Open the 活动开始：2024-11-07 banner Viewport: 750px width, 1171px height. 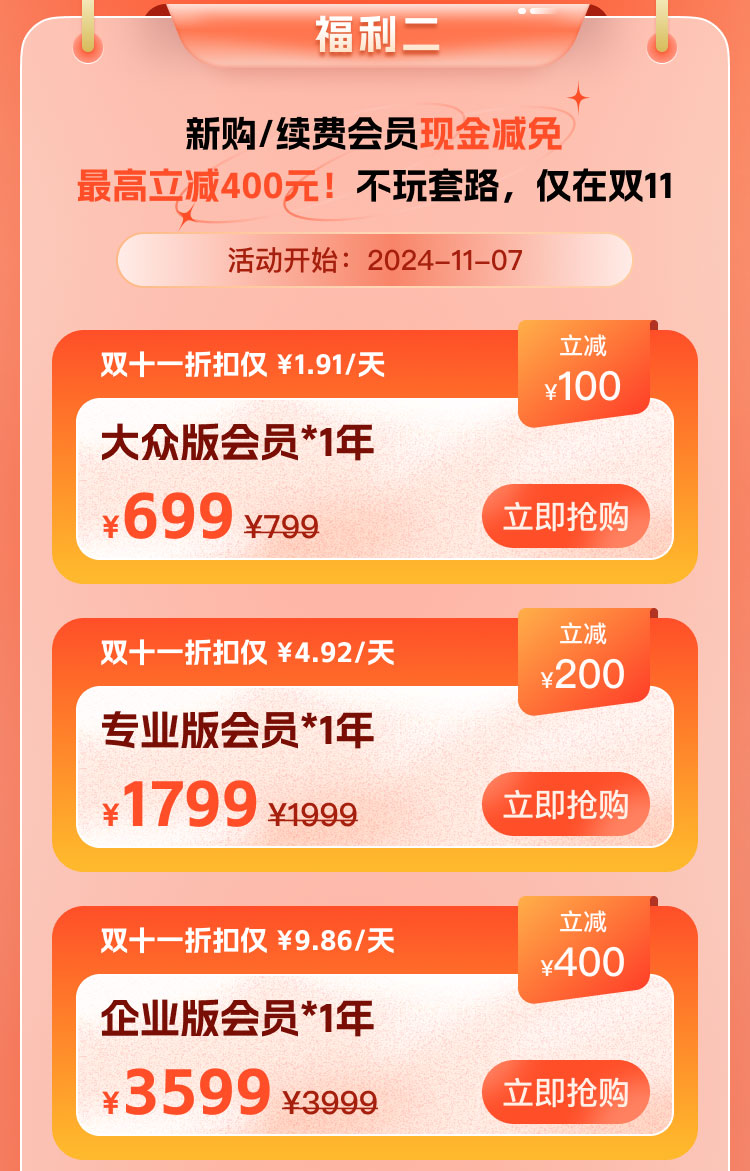pyautogui.click(x=375, y=262)
